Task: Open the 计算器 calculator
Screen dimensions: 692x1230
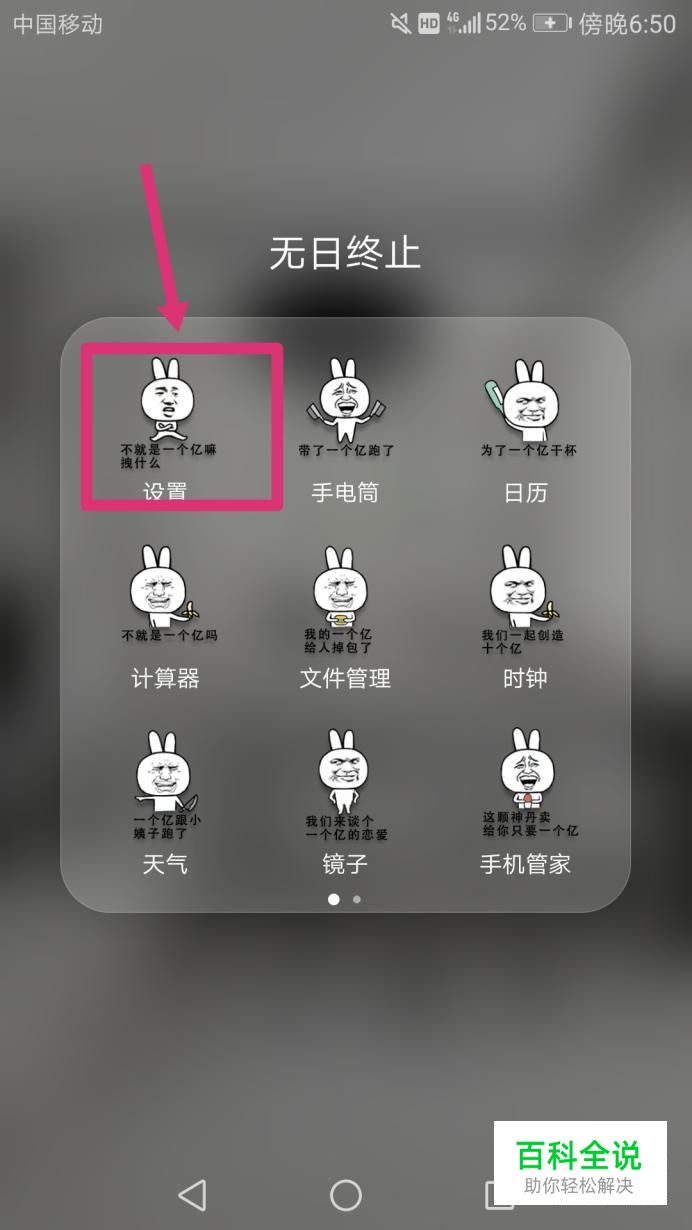Action: coord(166,608)
